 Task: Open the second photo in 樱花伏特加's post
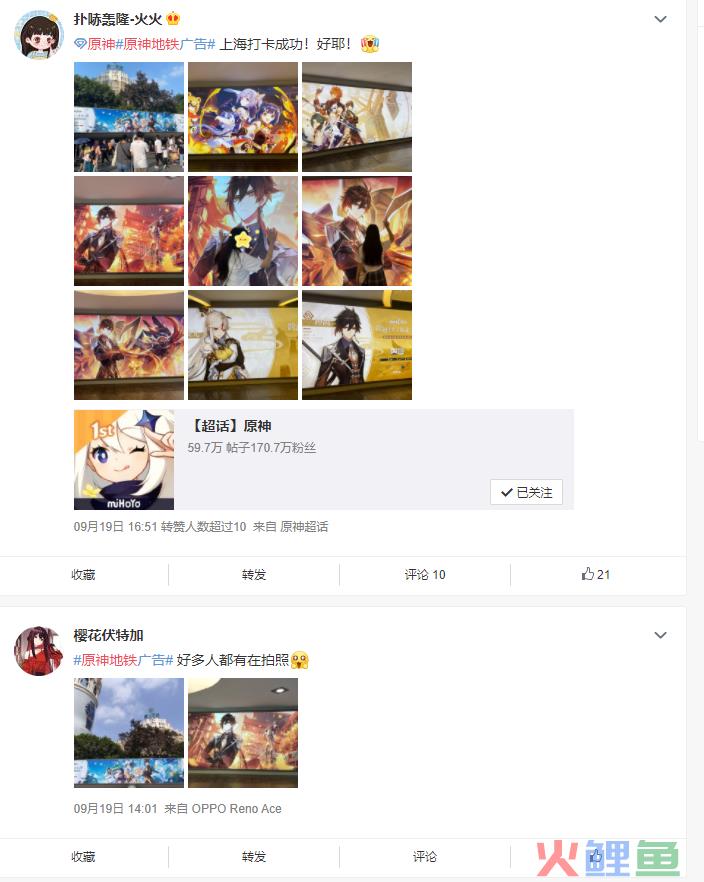[x=243, y=733]
